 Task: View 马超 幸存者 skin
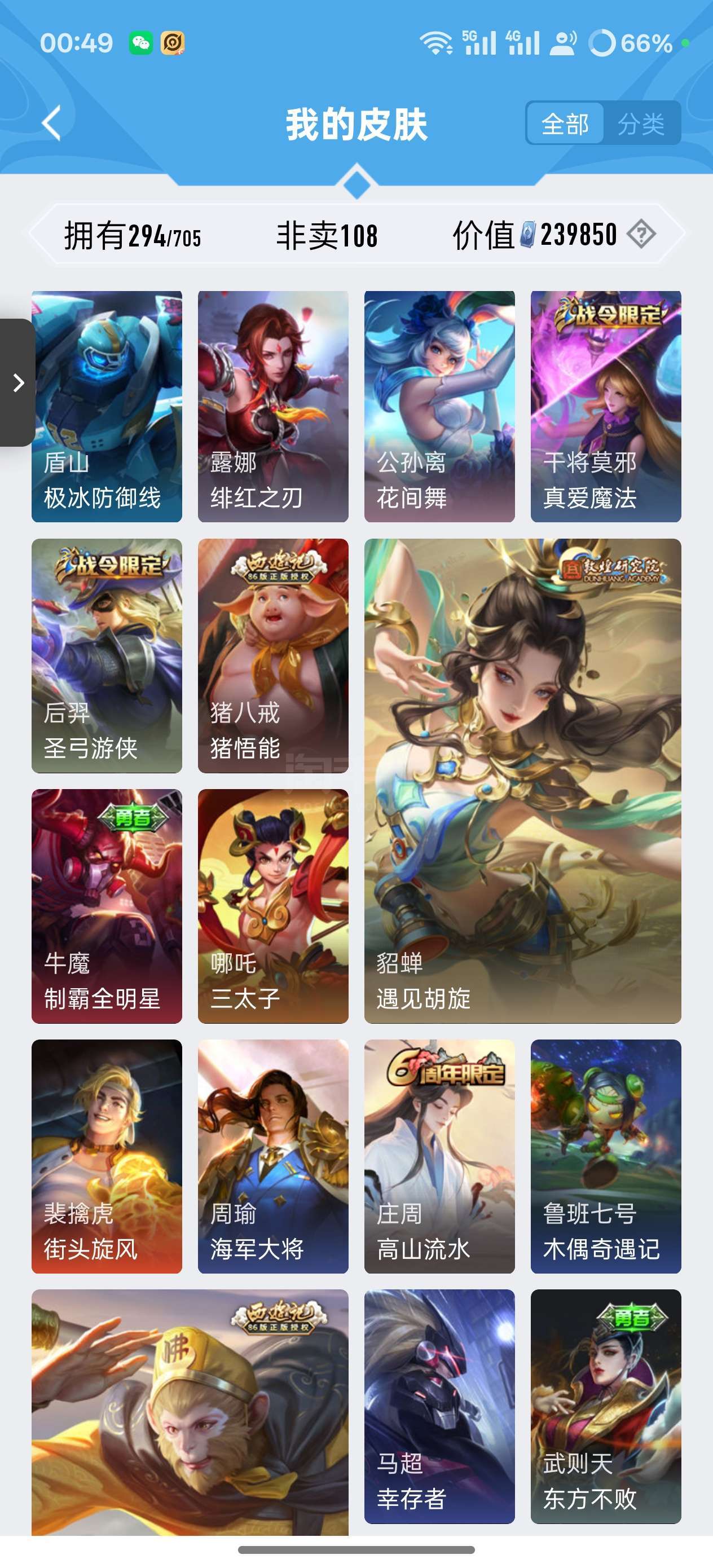(x=439, y=1407)
